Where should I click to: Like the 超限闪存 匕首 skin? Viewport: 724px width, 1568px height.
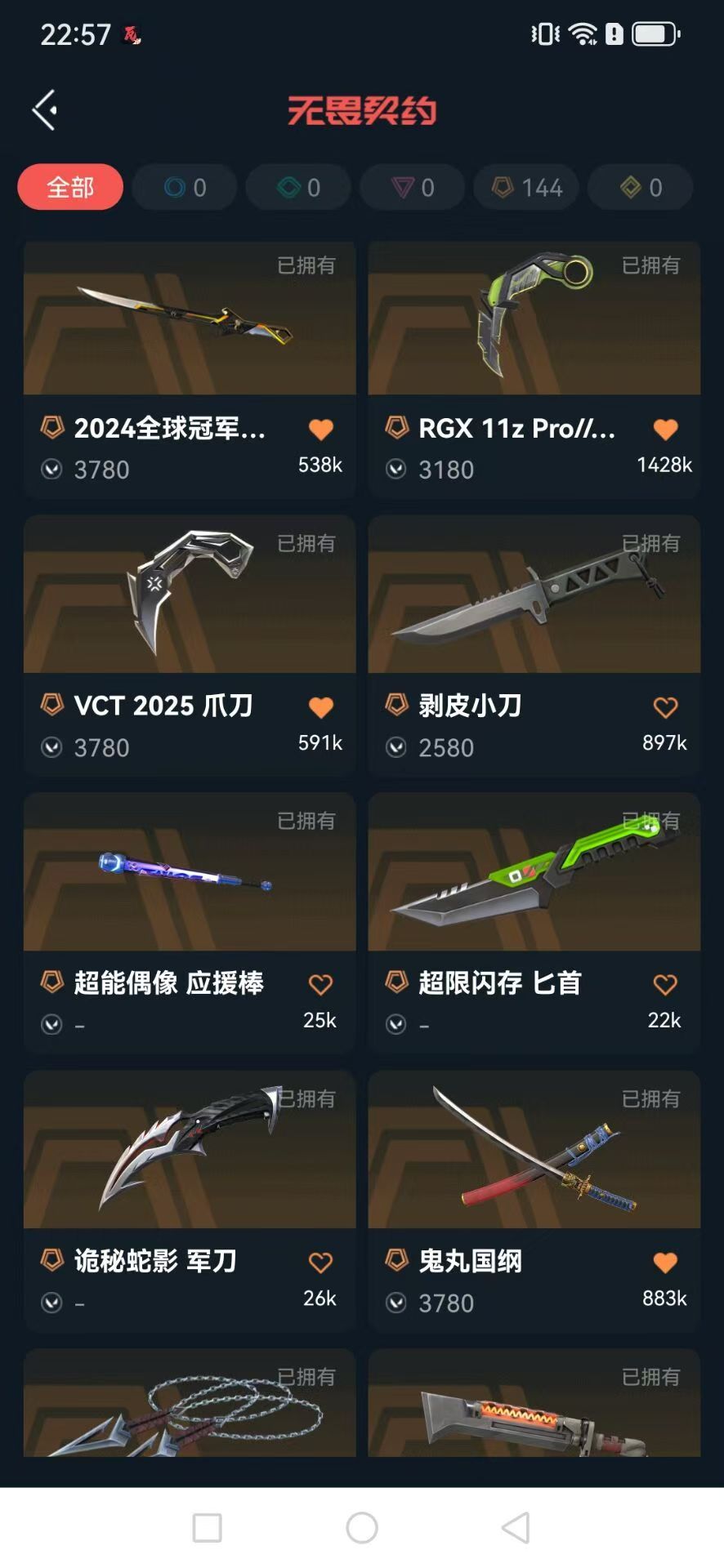click(x=665, y=985)
